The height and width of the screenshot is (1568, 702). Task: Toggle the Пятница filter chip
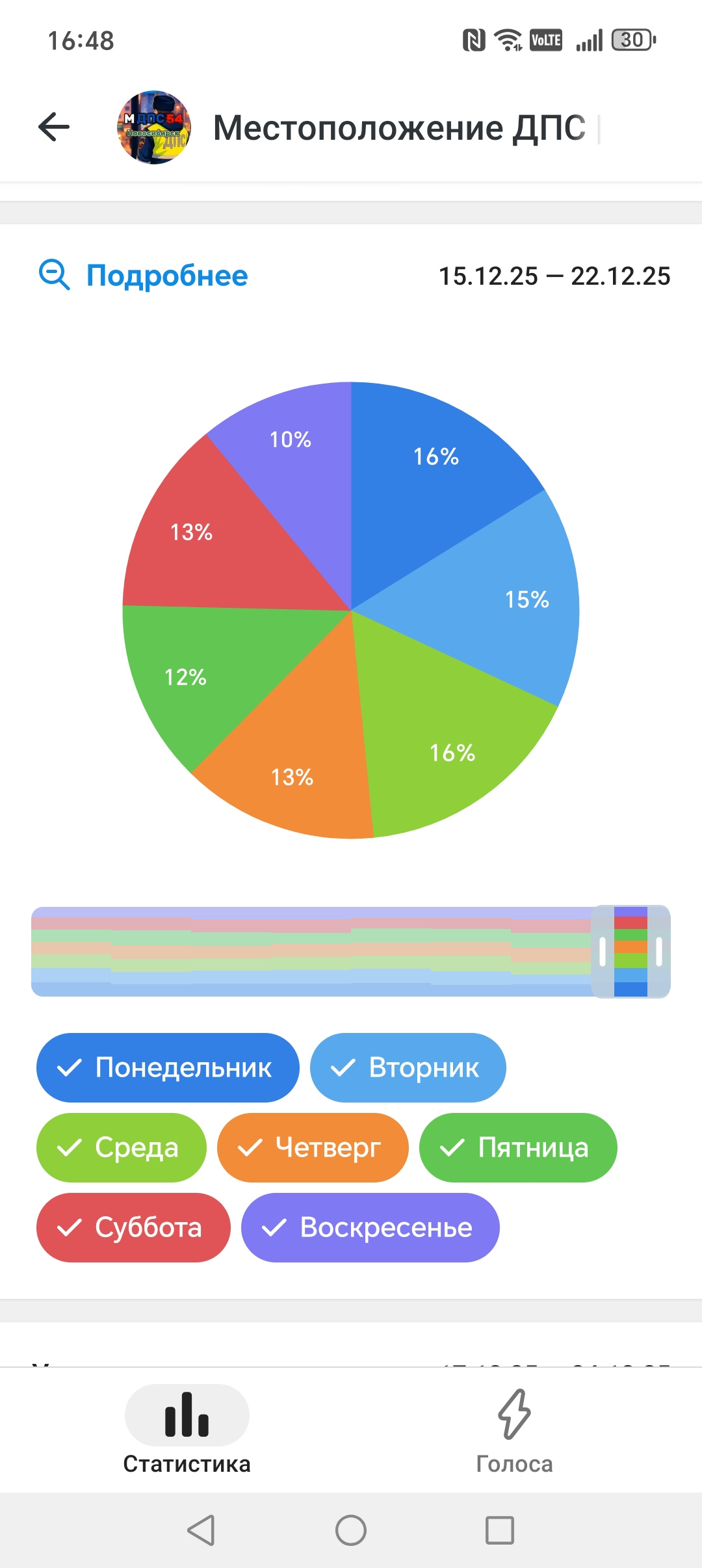coord(517,1147)
